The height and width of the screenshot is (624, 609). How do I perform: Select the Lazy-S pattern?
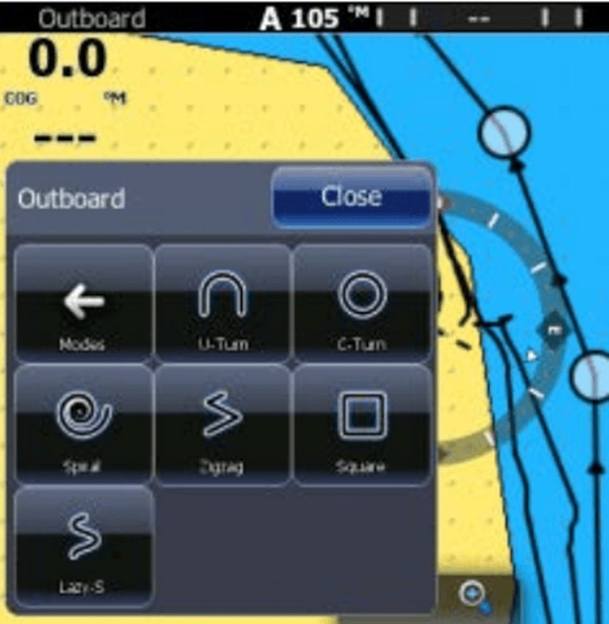[x=84, y=546]
